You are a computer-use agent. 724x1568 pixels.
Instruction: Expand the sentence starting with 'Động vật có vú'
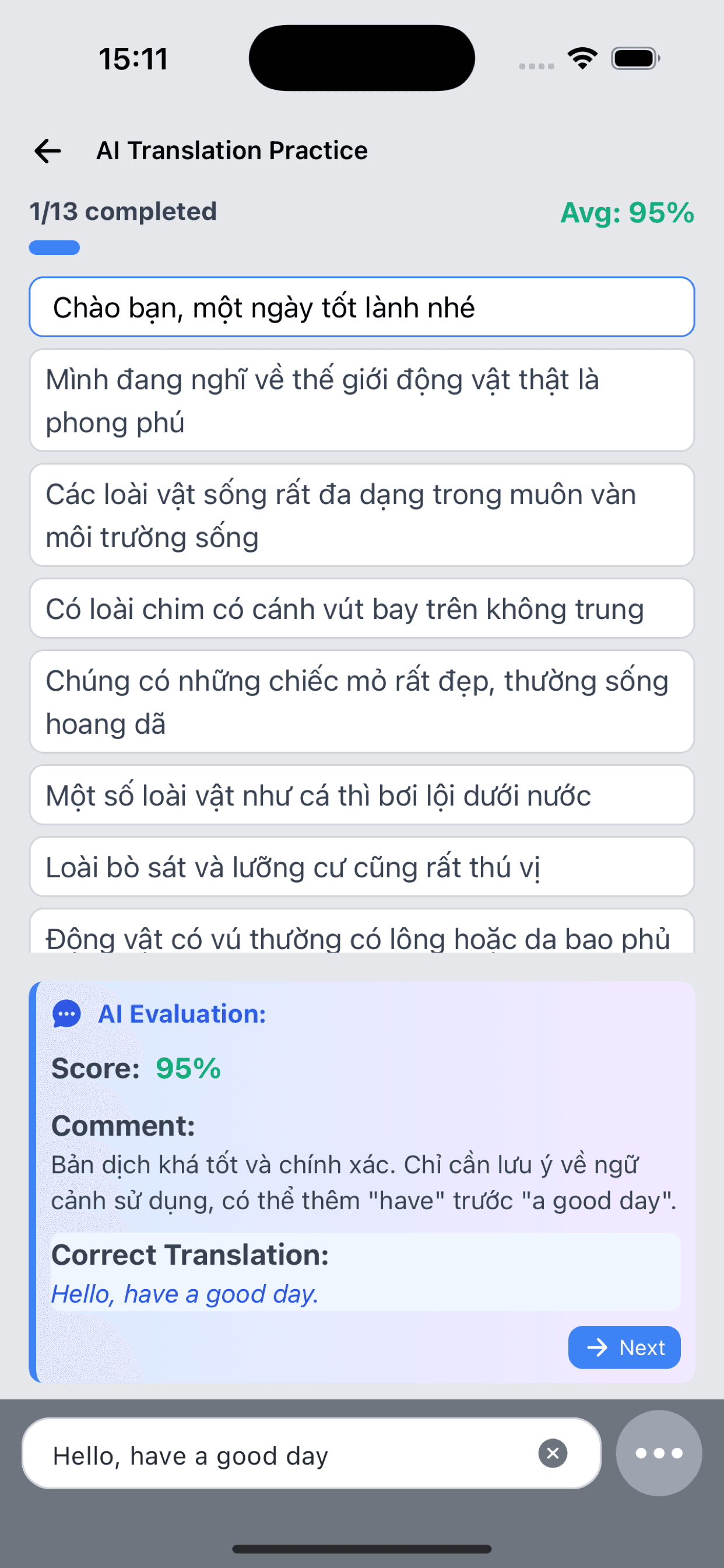coord(362,939)
